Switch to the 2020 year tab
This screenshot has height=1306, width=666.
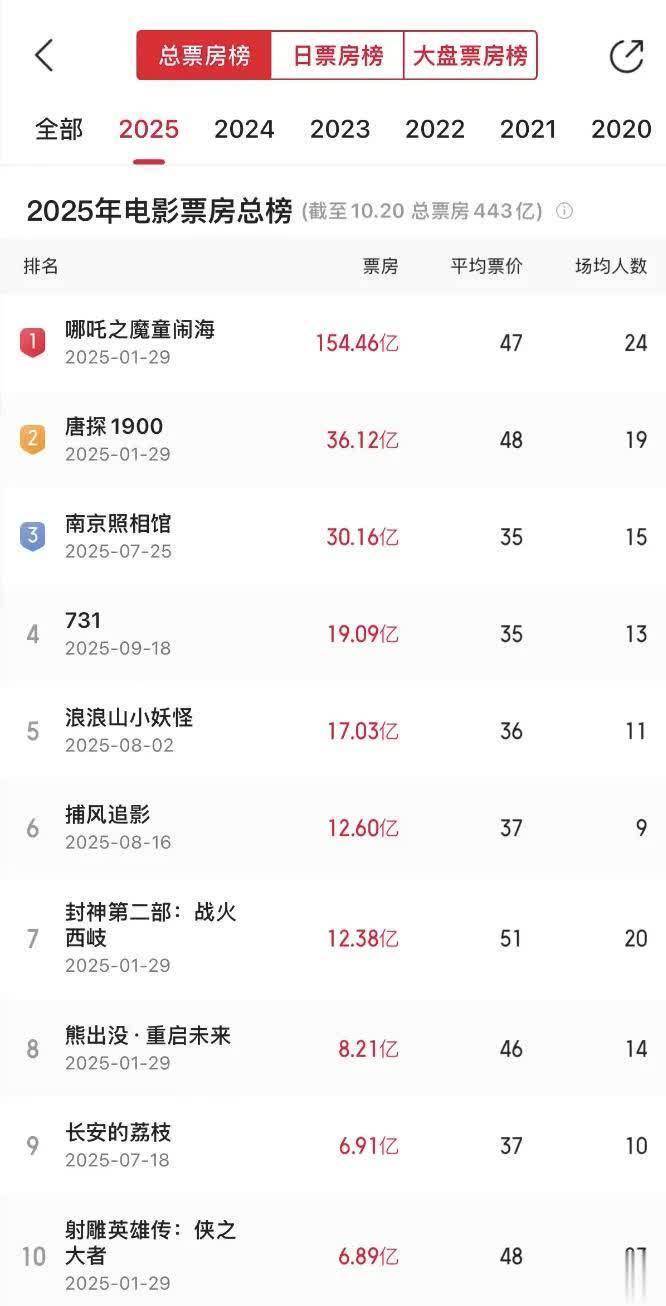(620, 129)
